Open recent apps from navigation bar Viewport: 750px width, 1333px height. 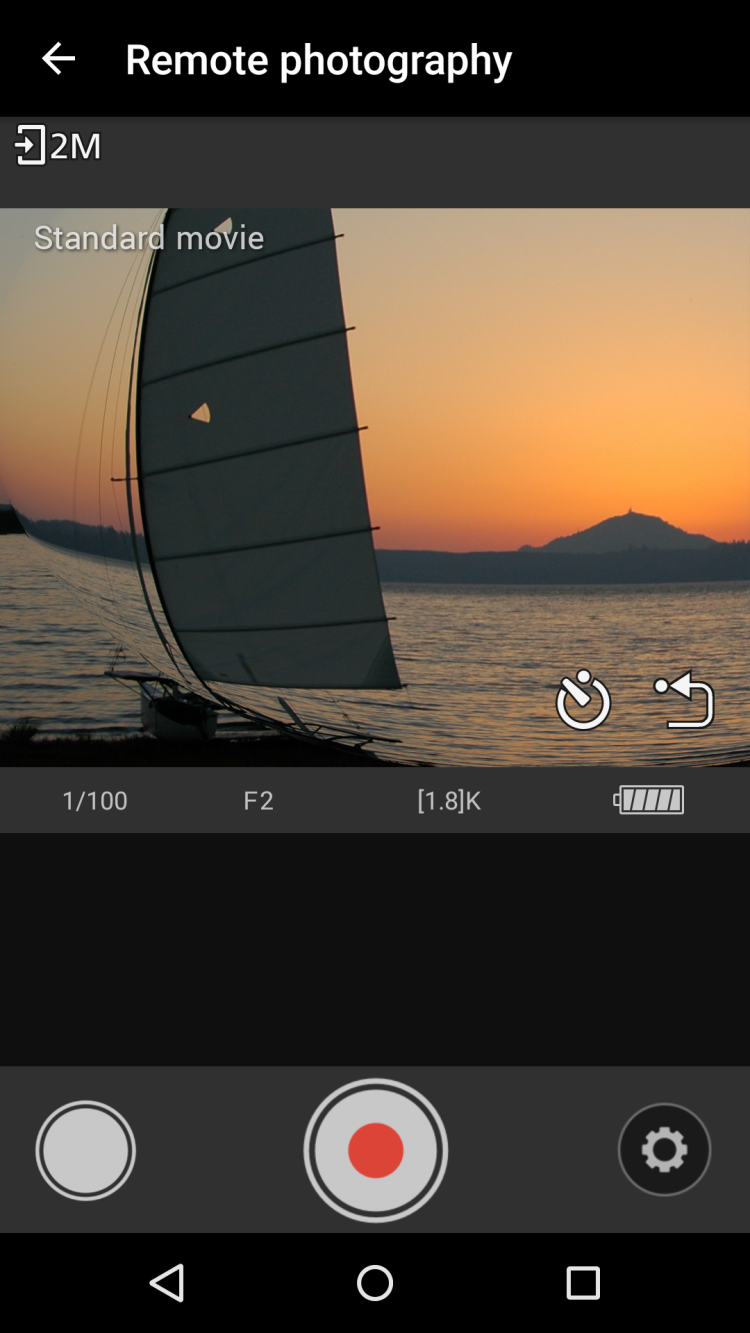(x=582, y=1282)
